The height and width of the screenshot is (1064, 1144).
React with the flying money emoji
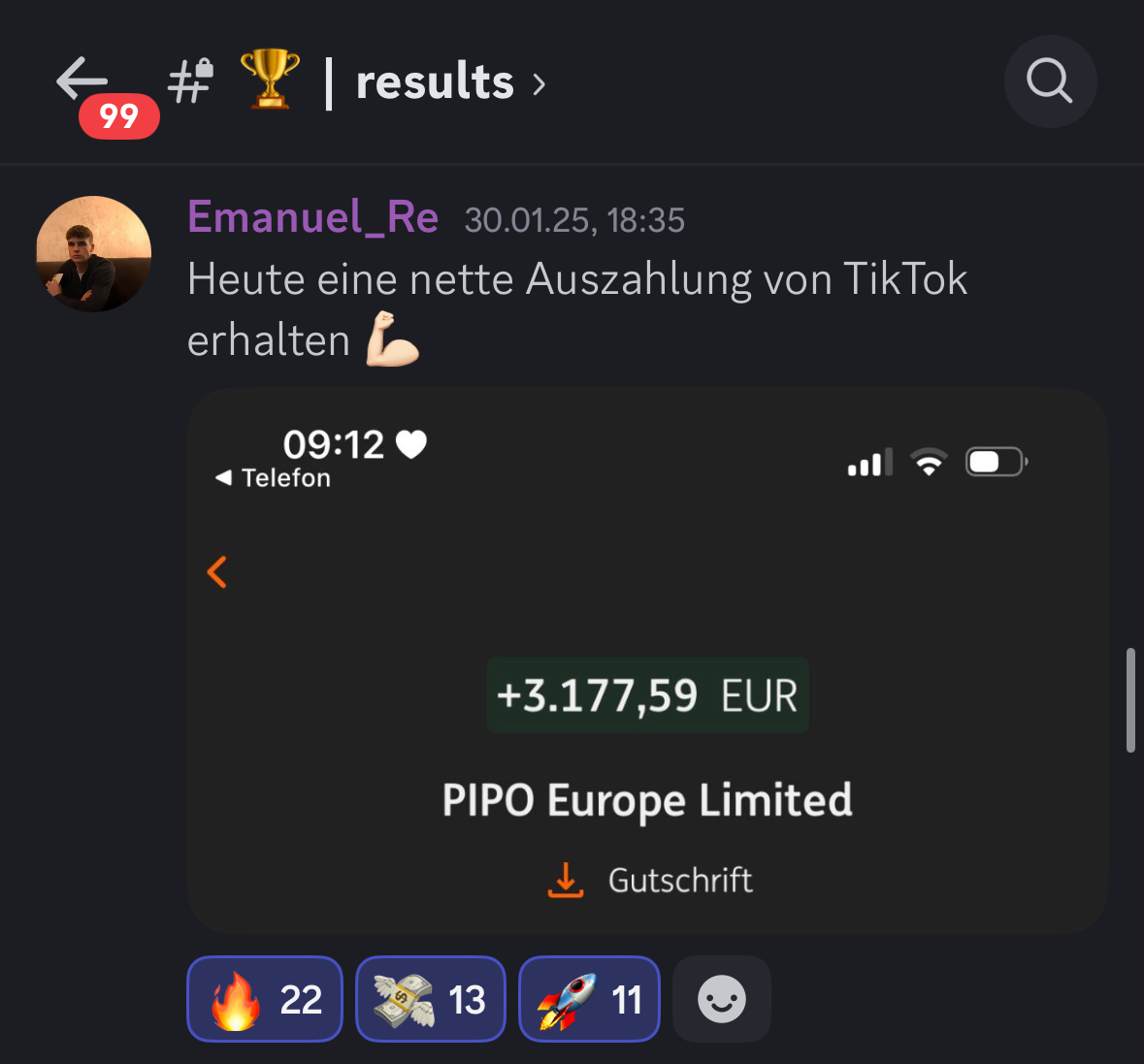pos(431,999)
